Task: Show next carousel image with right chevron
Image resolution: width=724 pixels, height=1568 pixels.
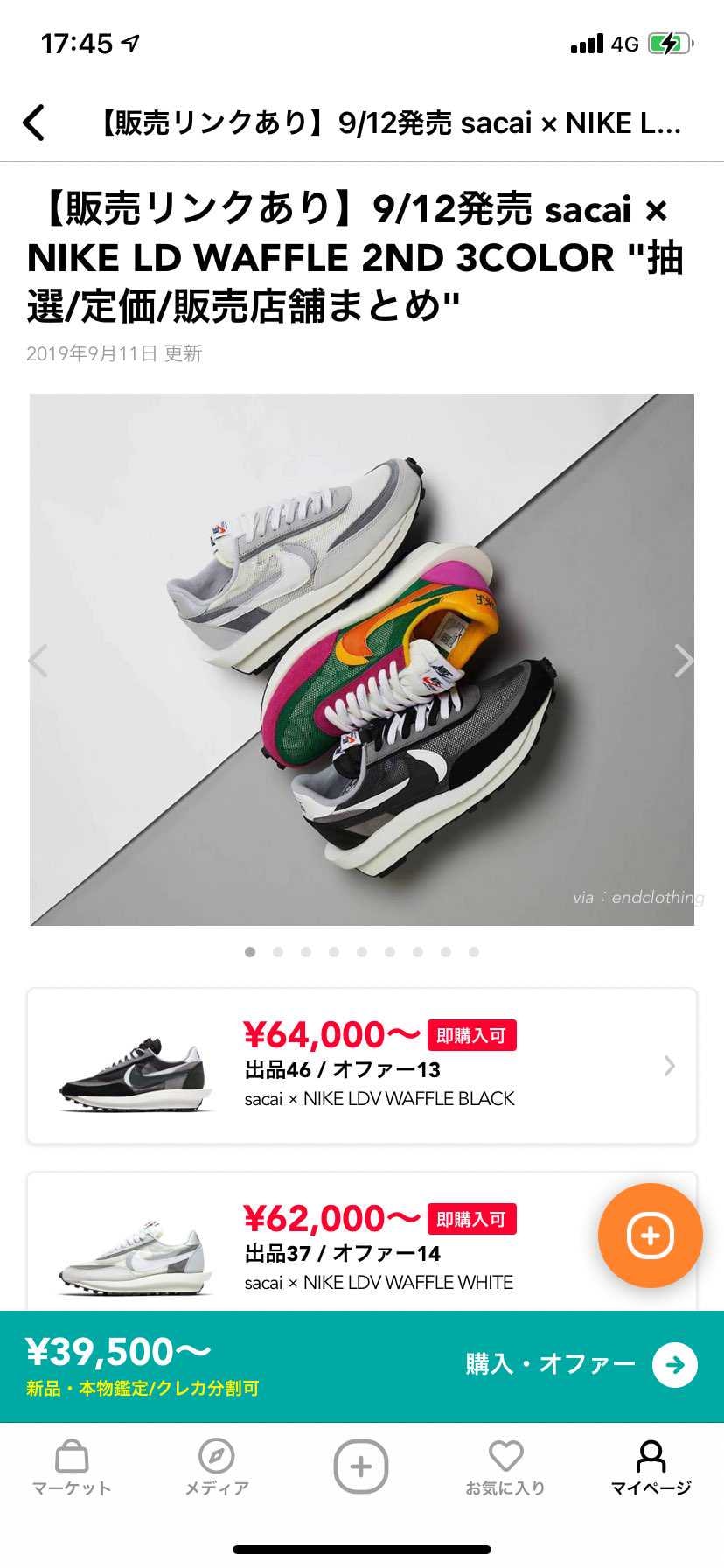Action: coord(684,661)
